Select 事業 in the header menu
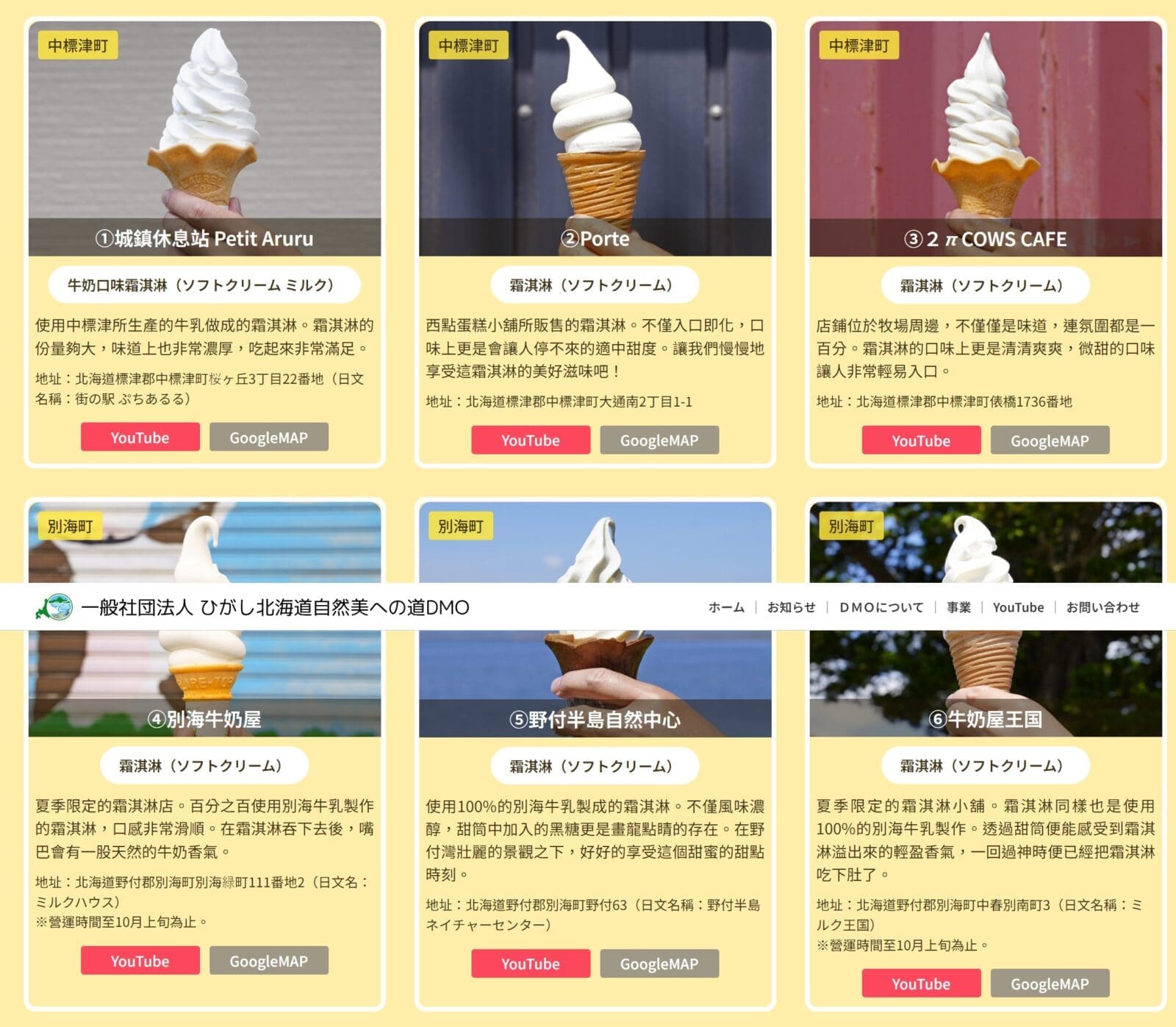The image size is (1176, 1027). click(x=958, y=607)
